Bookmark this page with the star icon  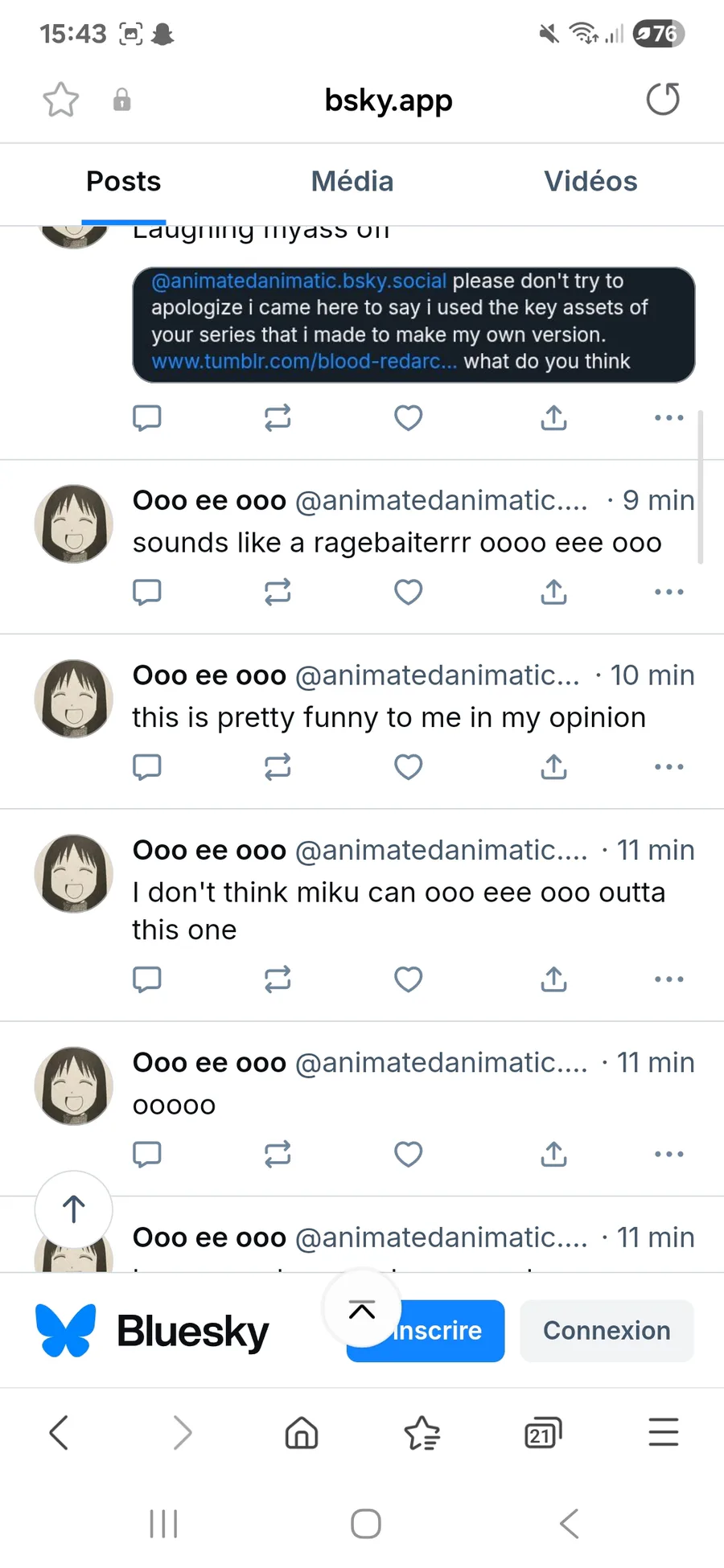(61, 100)
